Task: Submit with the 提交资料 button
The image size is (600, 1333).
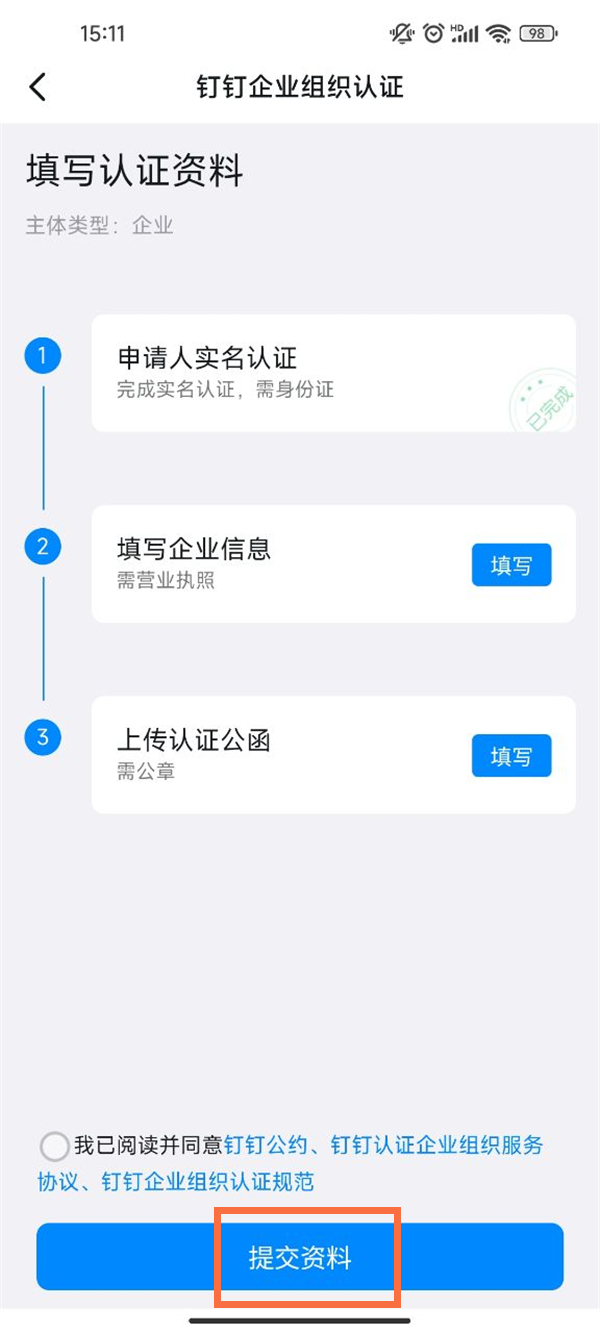Action: tap(300, 1257)
